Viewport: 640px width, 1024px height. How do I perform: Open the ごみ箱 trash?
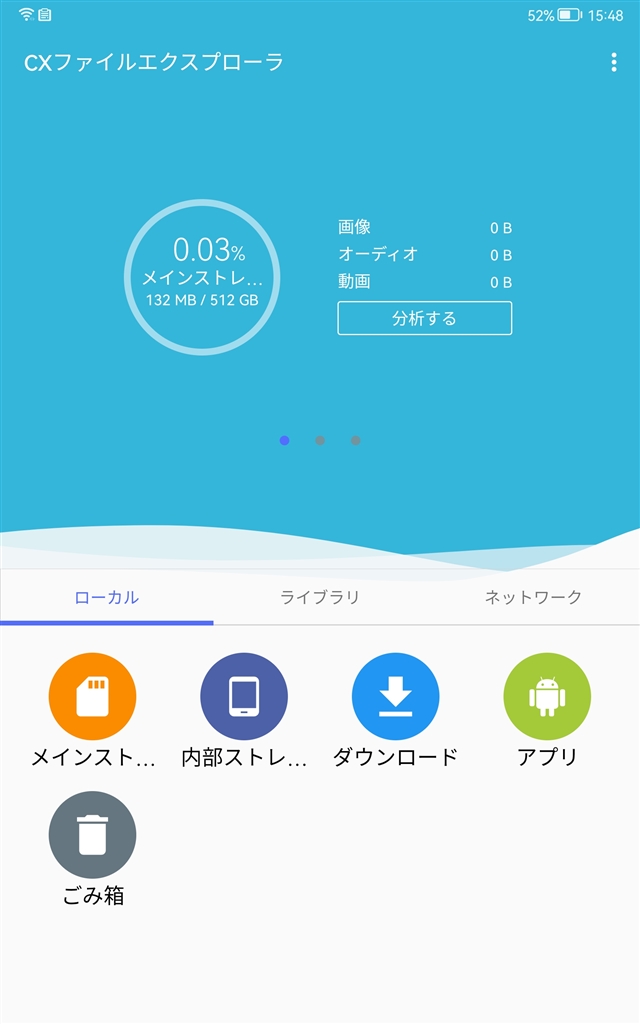(92, 835)
